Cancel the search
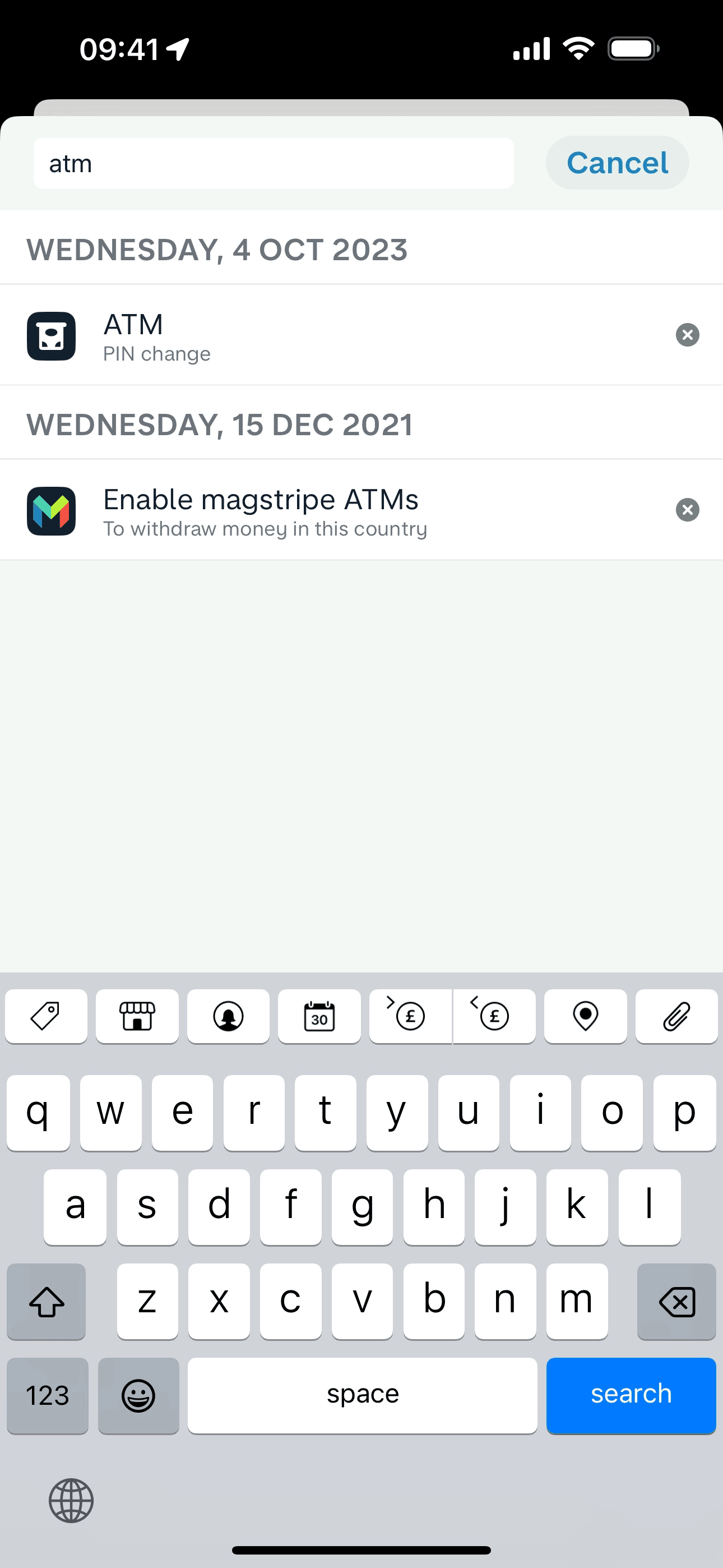Screen dimensions: 723x1568 [617, 163]
